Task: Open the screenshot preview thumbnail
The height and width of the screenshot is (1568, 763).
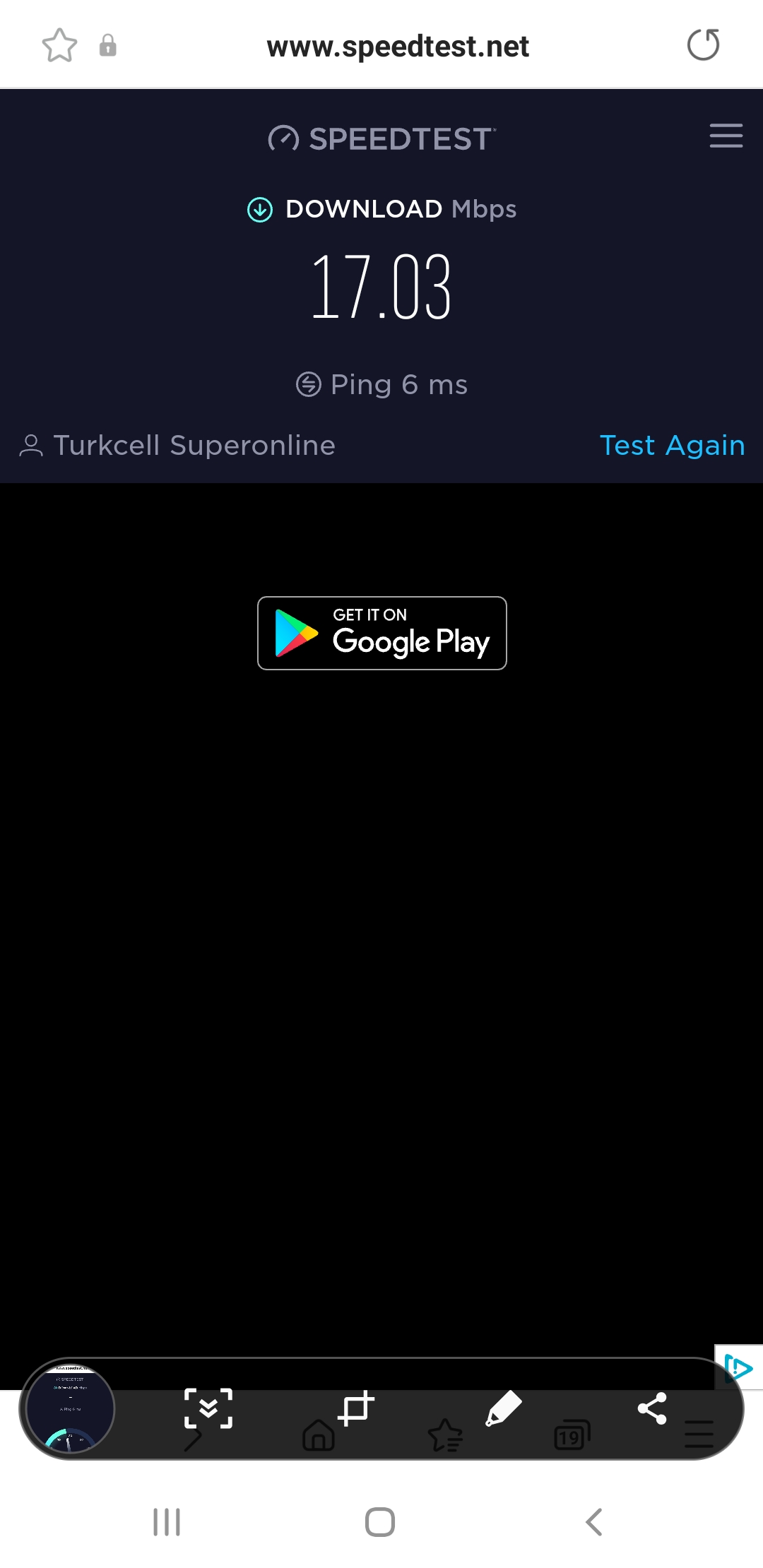Action: 71,1409
